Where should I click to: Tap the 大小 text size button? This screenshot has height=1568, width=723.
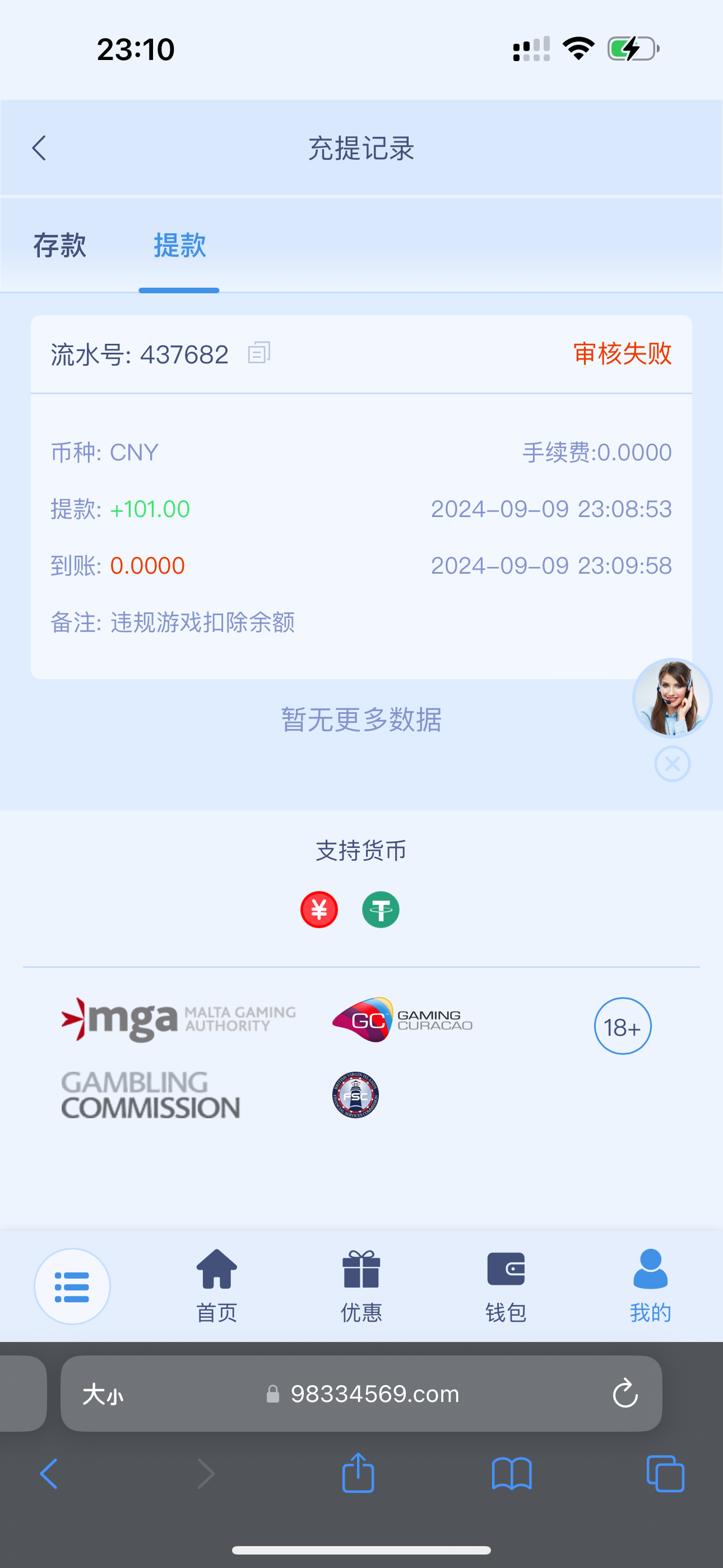click(103, 1394)
